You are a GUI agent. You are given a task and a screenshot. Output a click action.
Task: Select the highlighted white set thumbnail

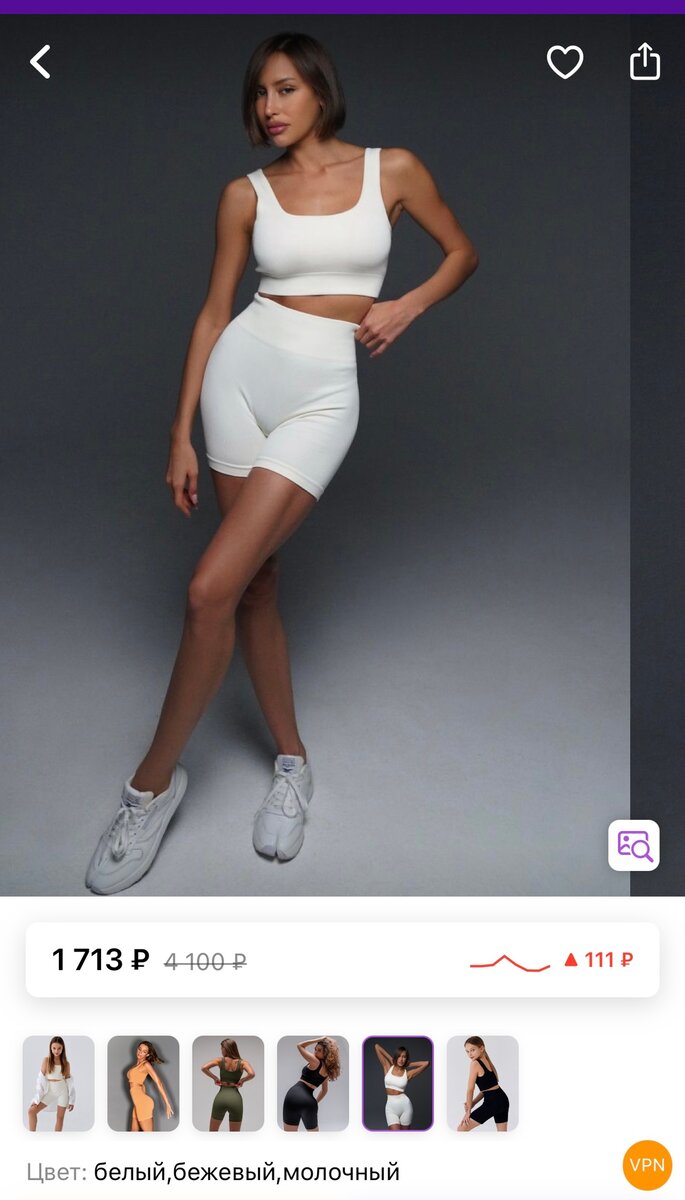click(x=398, y=1084)
